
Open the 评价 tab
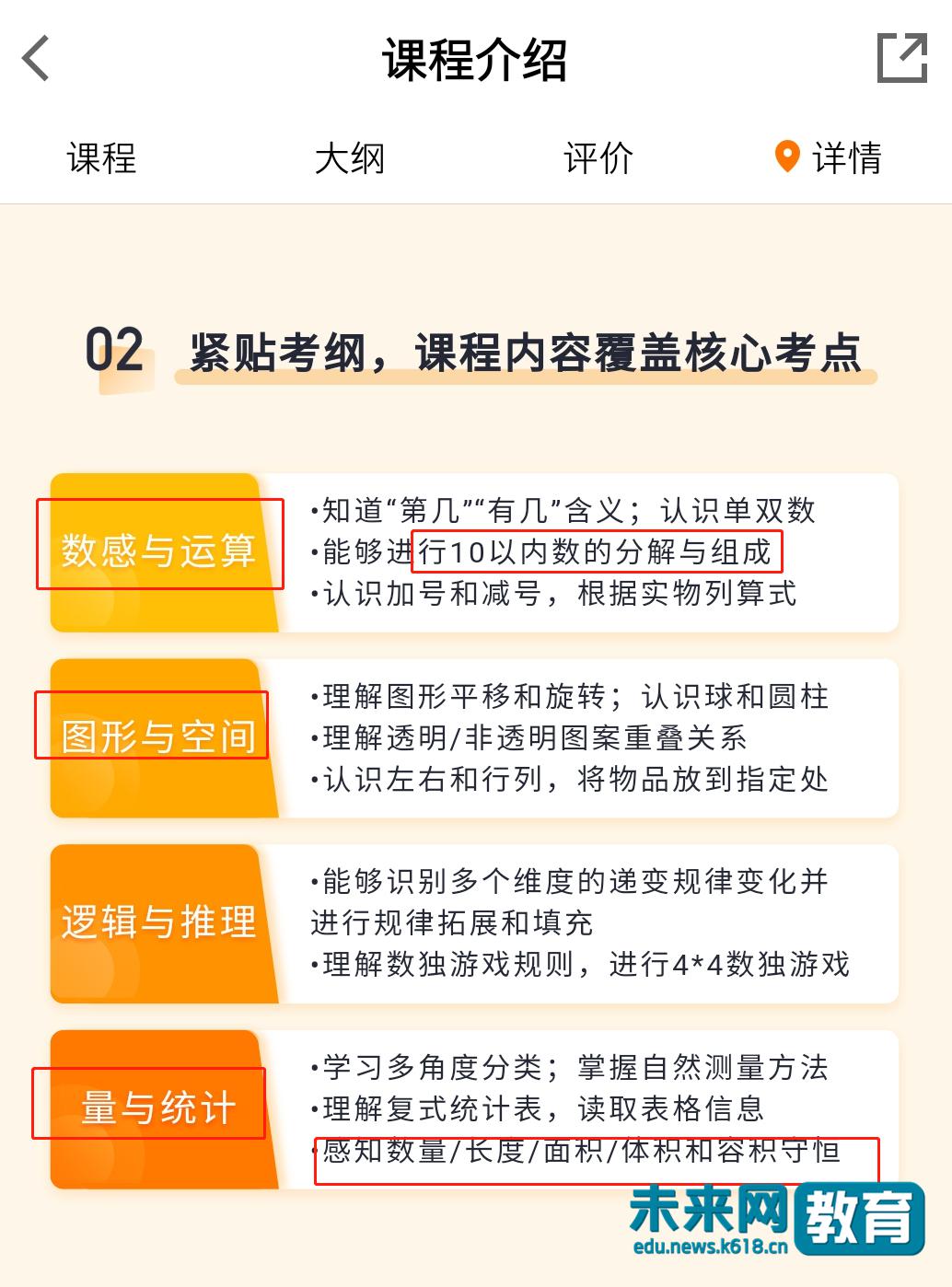[598, 158]
